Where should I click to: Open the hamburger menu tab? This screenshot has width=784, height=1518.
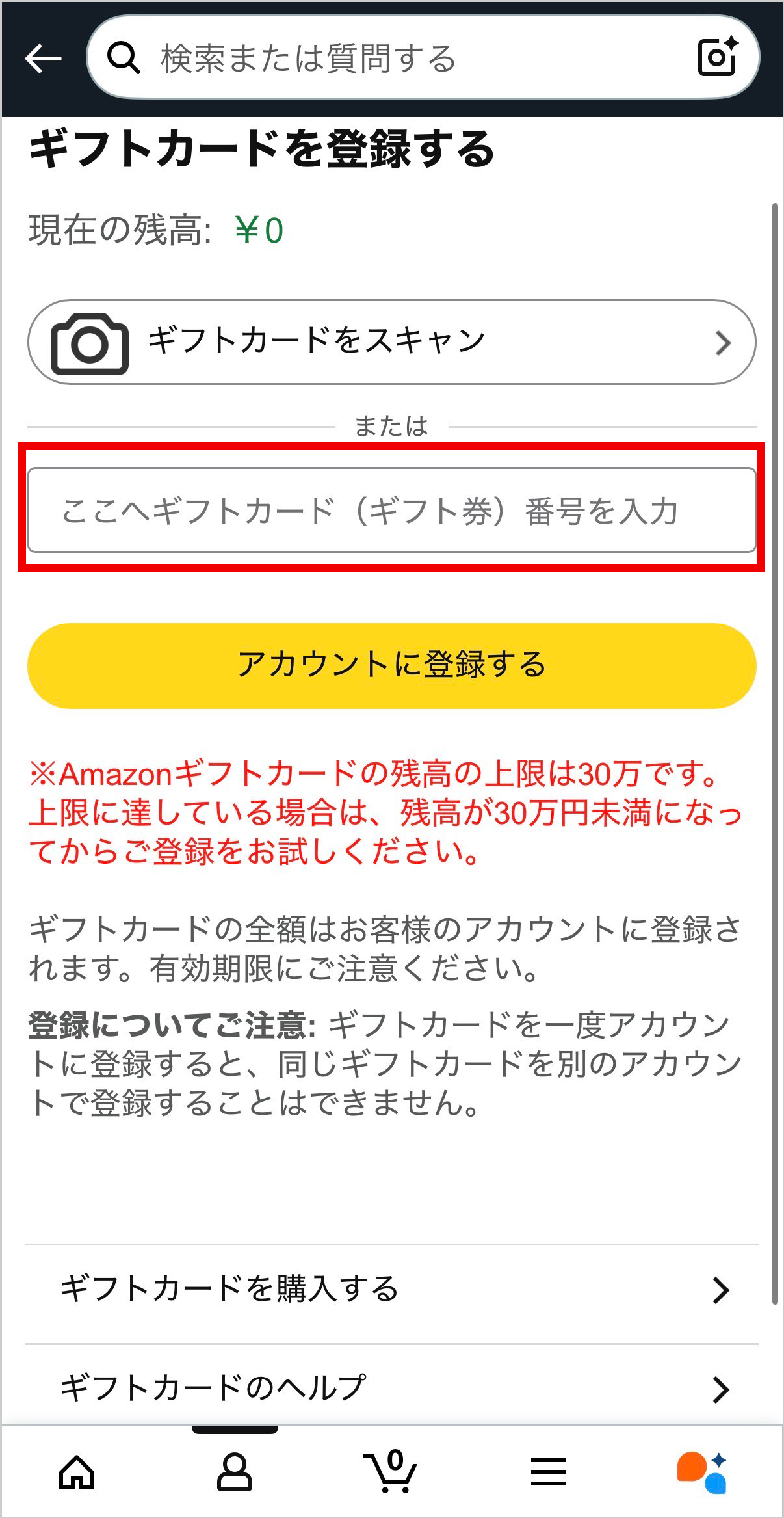coord(548,1472)
